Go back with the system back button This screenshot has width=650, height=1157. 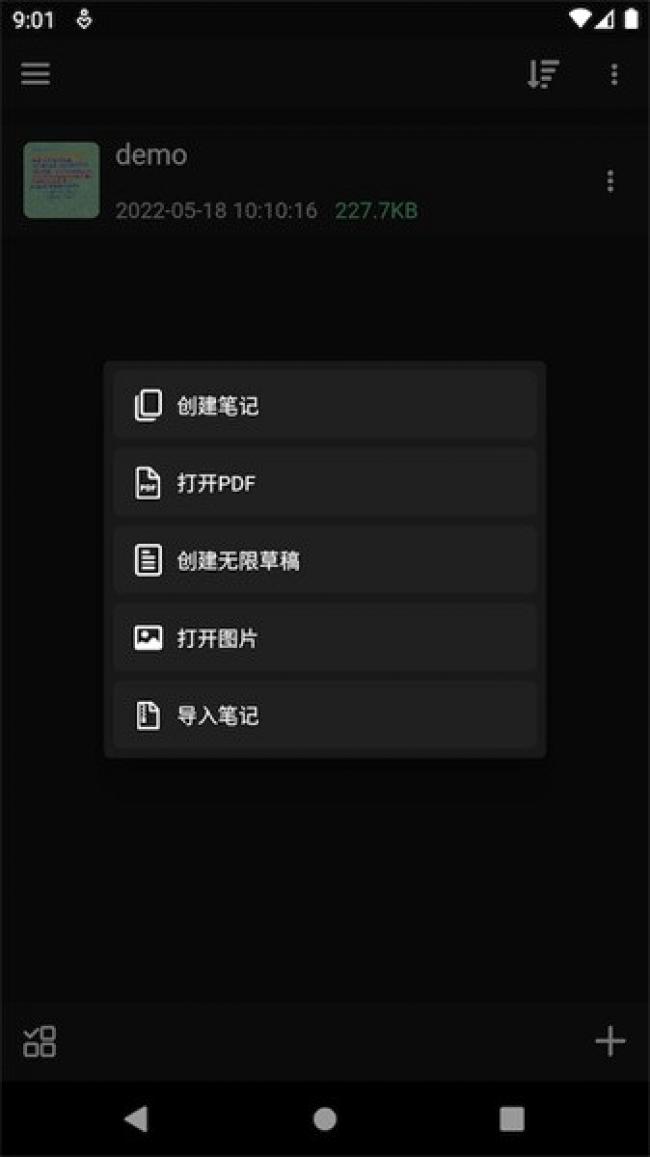pyautogui.click(x=137, y=1118)
